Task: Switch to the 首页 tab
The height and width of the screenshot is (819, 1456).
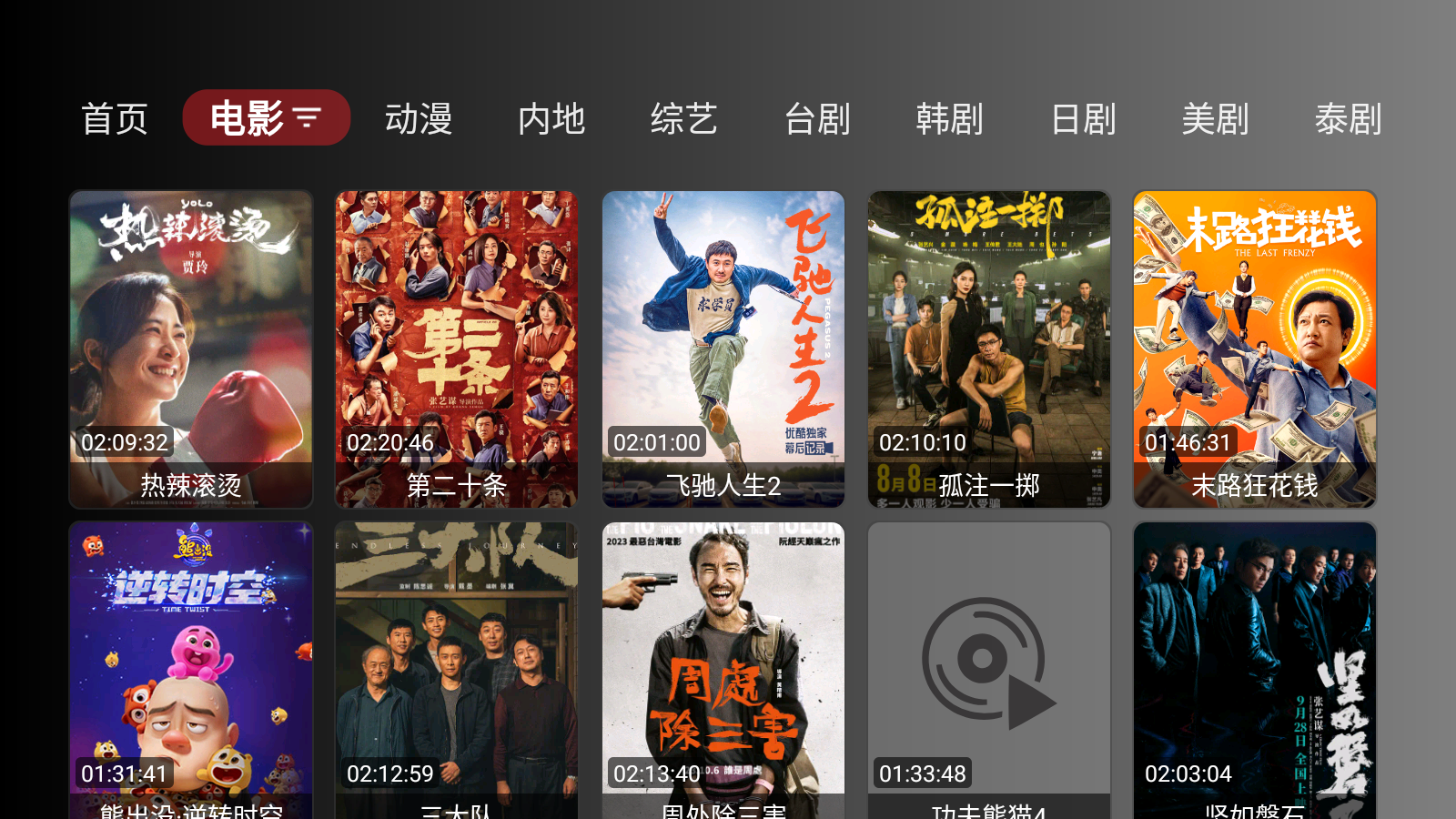Action: [115, 119]
